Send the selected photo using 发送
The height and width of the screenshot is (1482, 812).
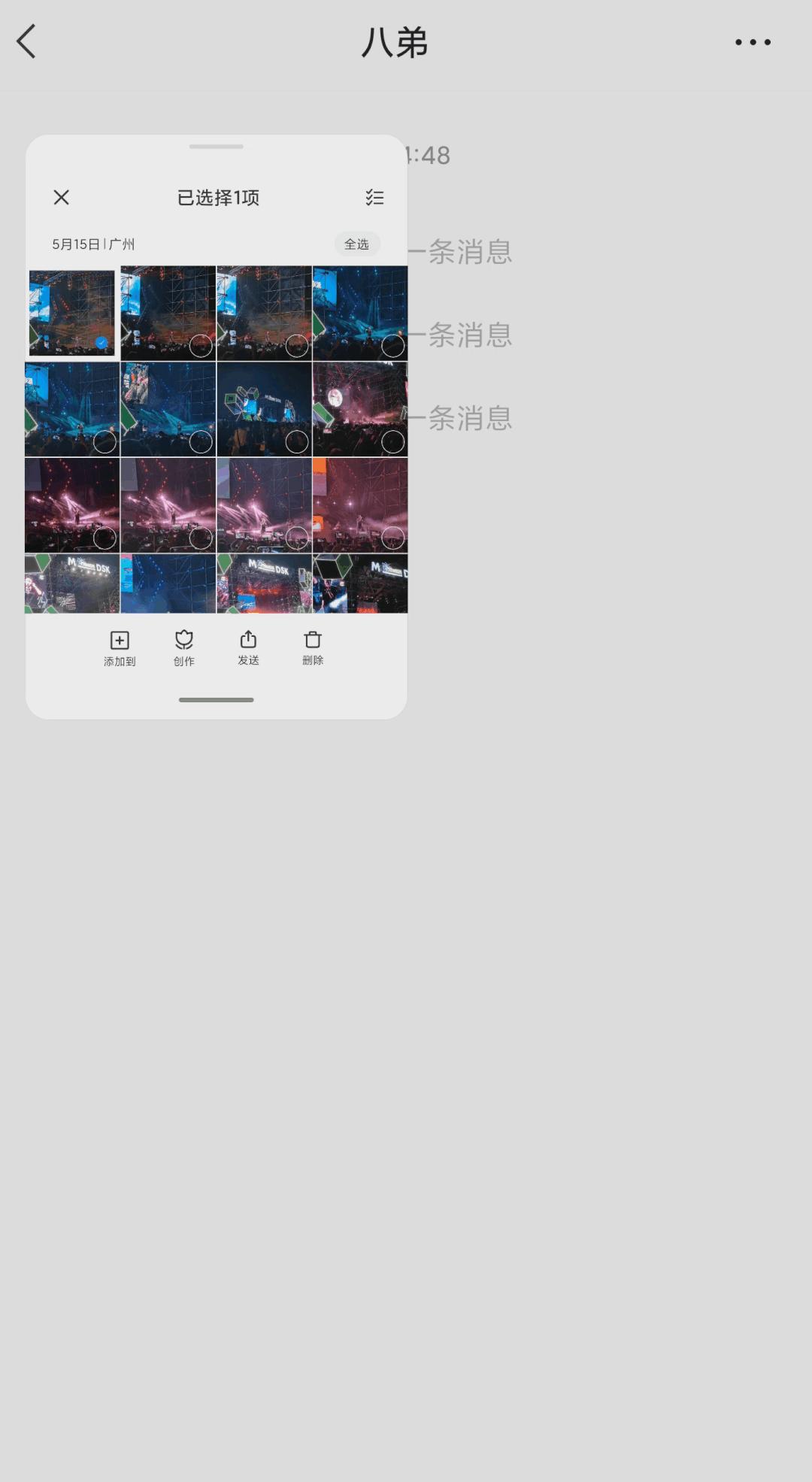pyautogui.click(x=248, y=647)
